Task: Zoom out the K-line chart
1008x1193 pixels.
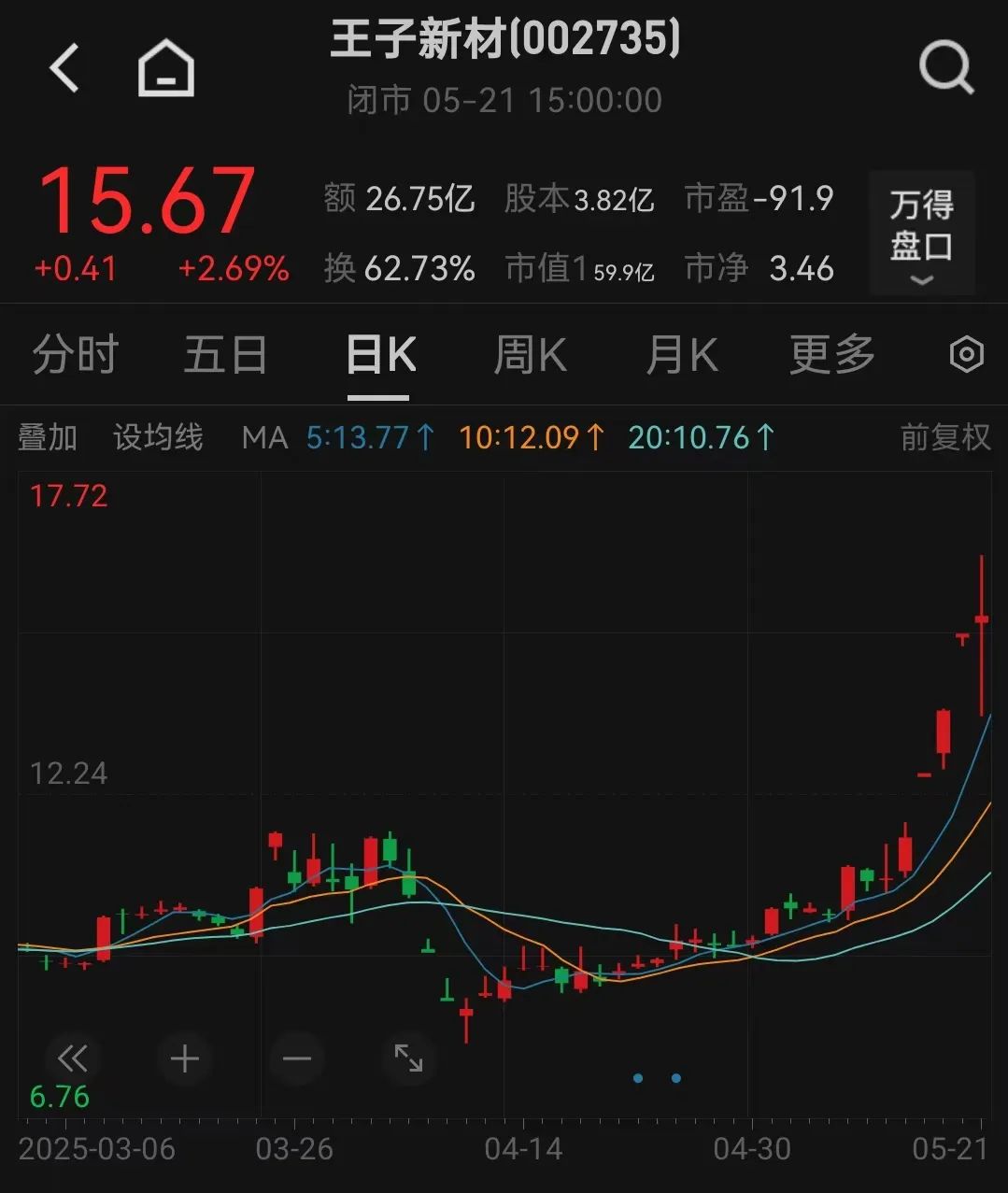Action: (x=296, y=1058)
